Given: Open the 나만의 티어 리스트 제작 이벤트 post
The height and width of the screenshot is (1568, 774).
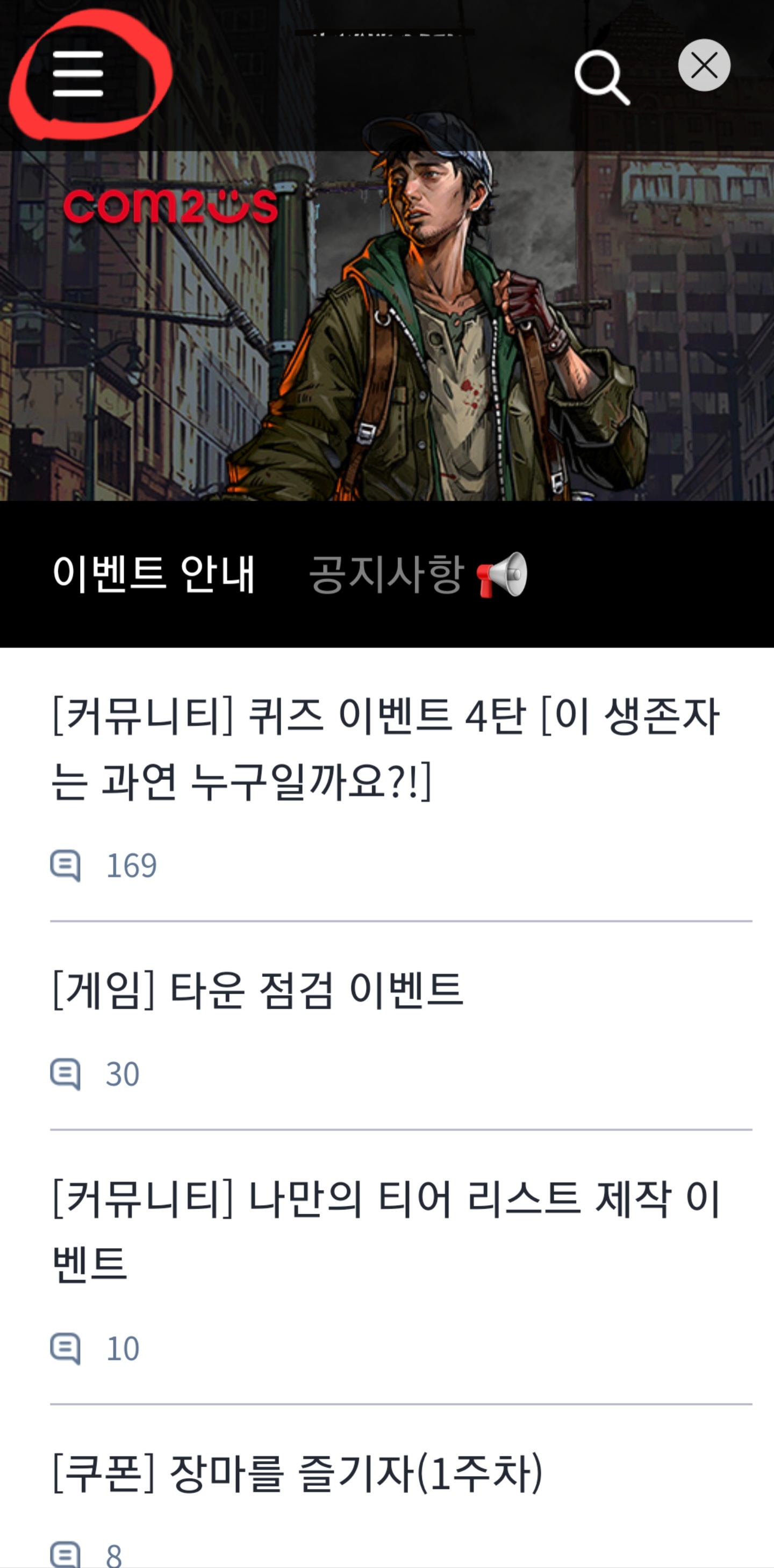Looking at the screenshot, I should point(386,1230).
